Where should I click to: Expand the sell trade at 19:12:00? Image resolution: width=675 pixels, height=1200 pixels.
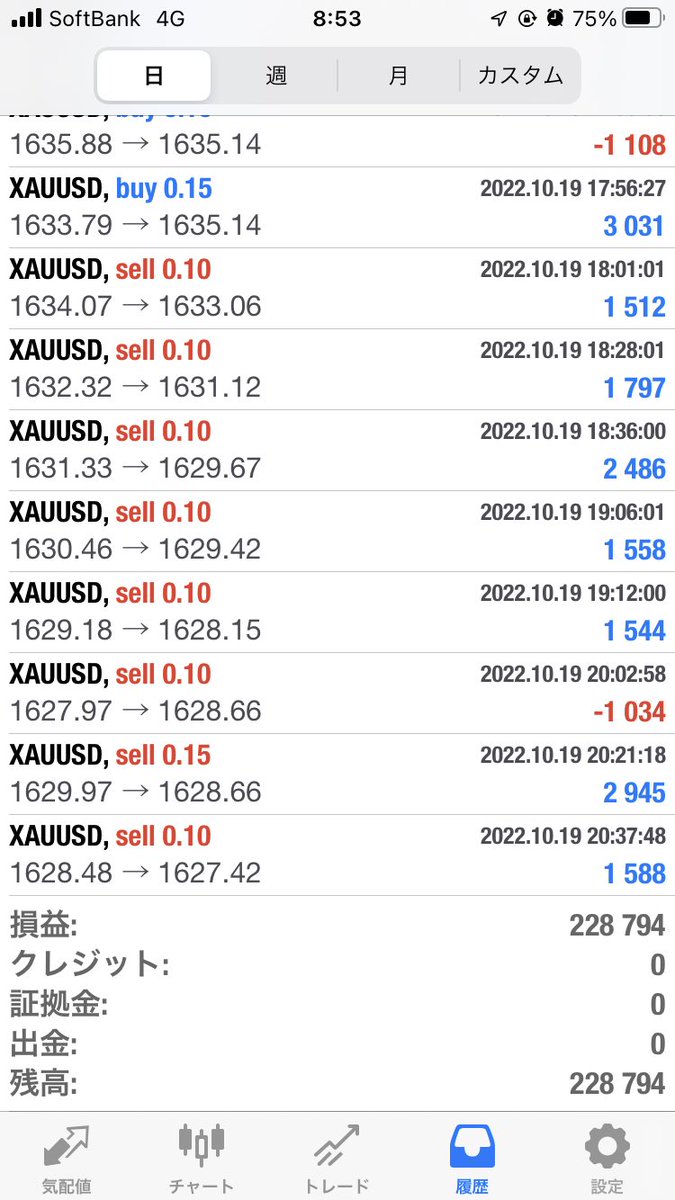[x=337, y=613]
